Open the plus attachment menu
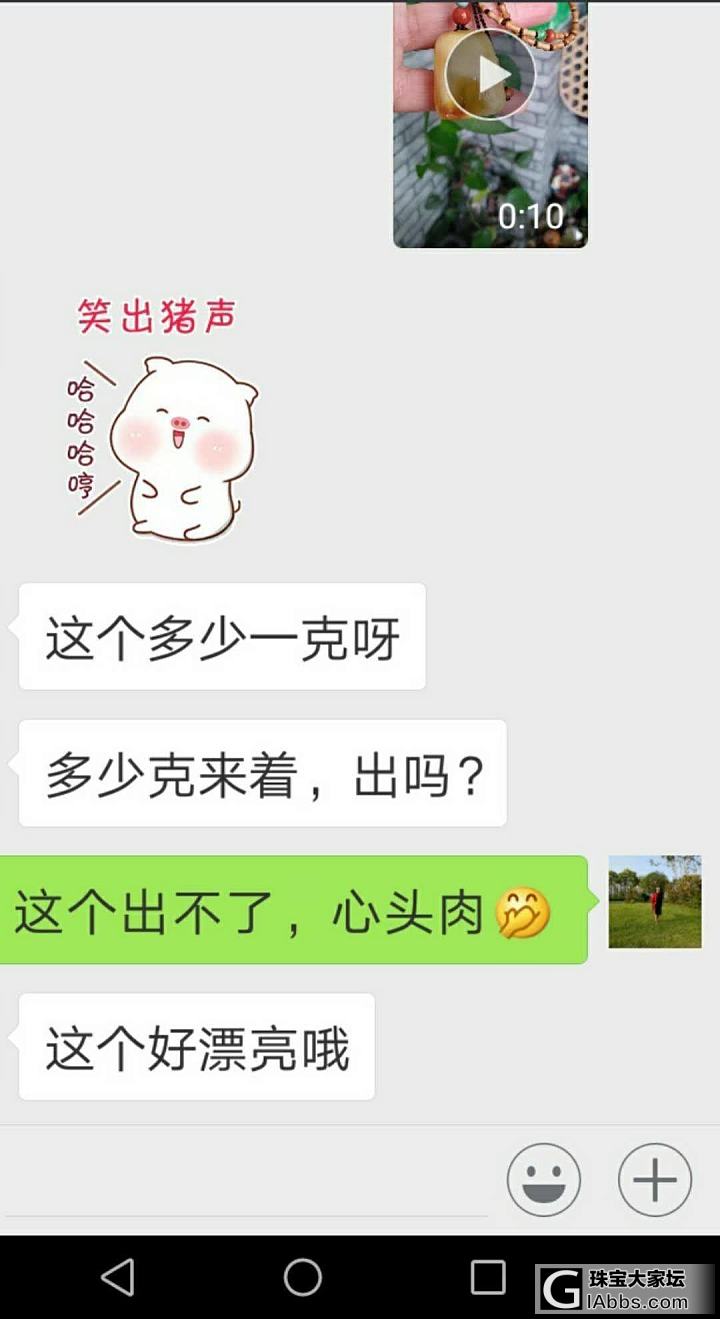Viewport: 720px width, 1319px height. pos(655,1180)
